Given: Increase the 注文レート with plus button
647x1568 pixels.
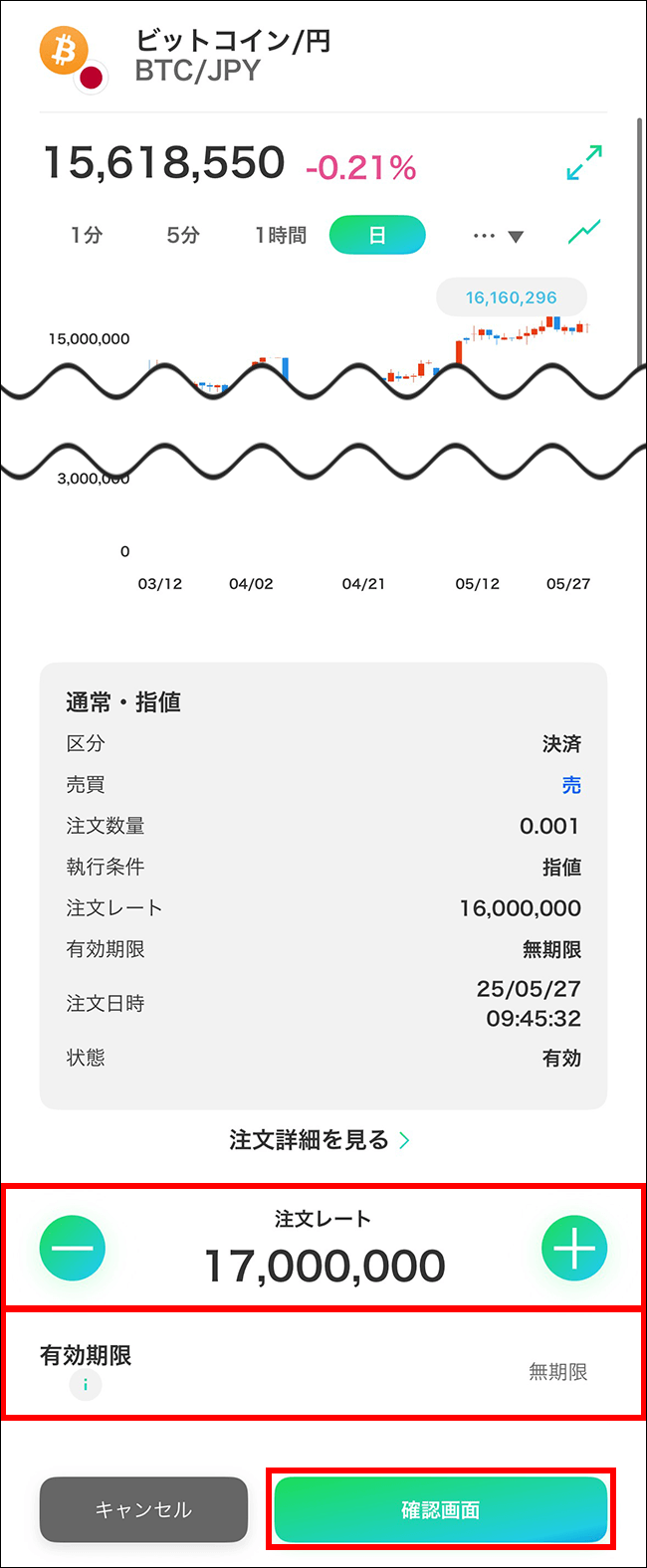Looking at the screenshot, I should [x=574, y=1248].
